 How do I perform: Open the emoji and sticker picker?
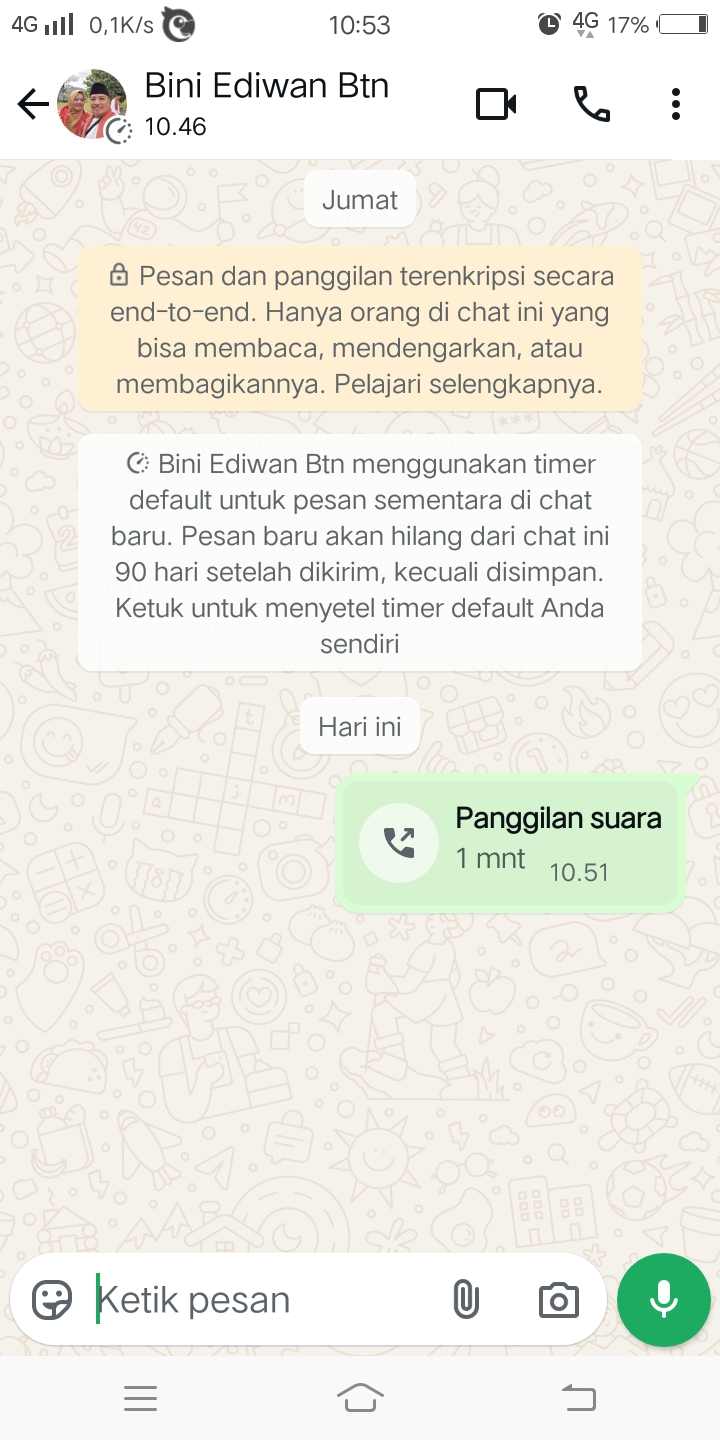(52, 1300)
